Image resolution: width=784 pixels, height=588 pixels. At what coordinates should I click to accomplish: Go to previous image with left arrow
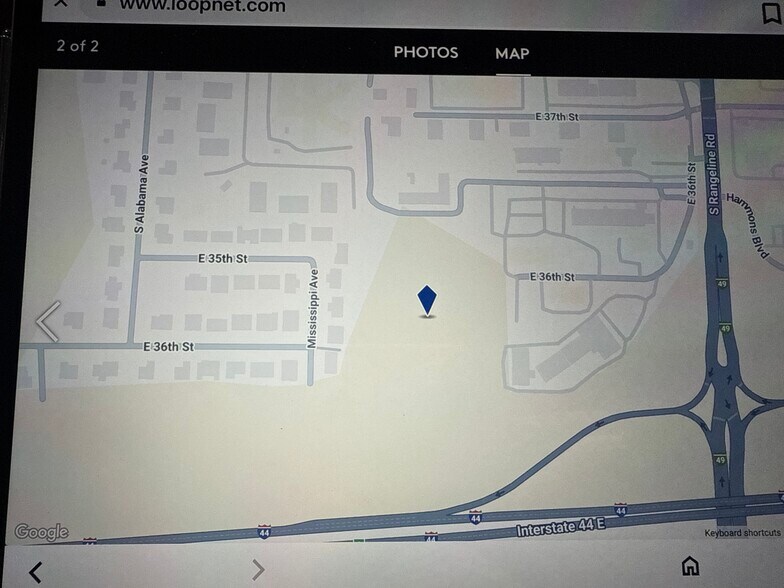47,322
